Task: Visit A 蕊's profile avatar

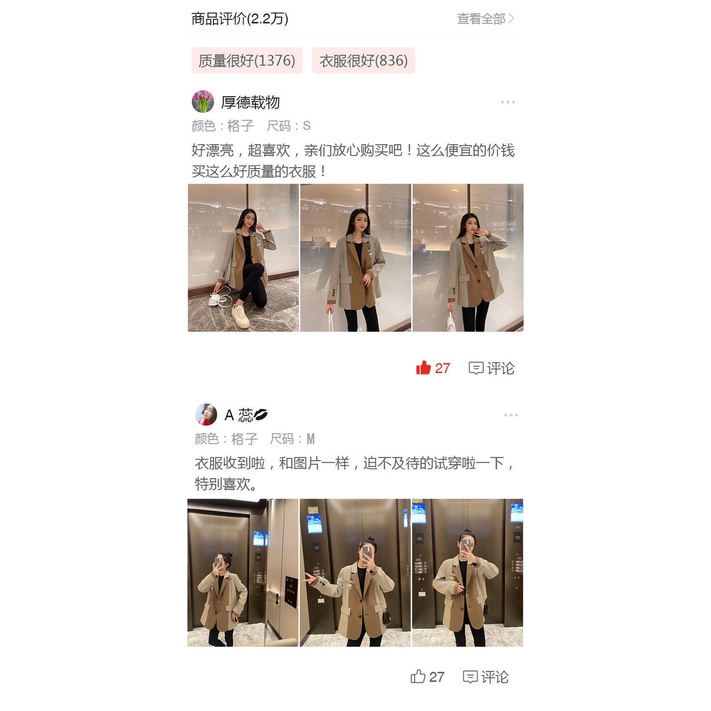Action: tap(206, 415)
